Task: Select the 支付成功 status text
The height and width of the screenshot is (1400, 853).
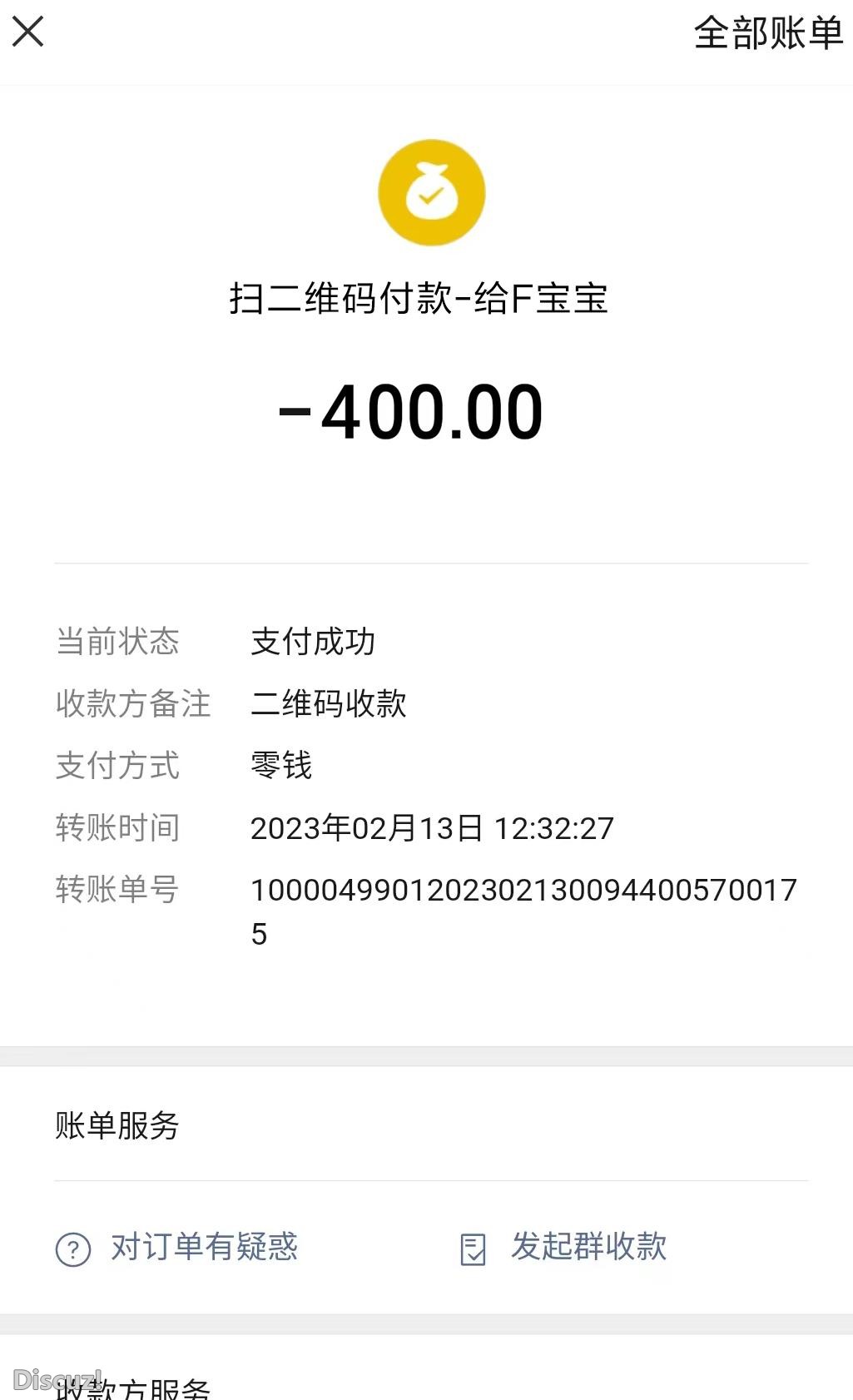Action: (x=314, y=642)
